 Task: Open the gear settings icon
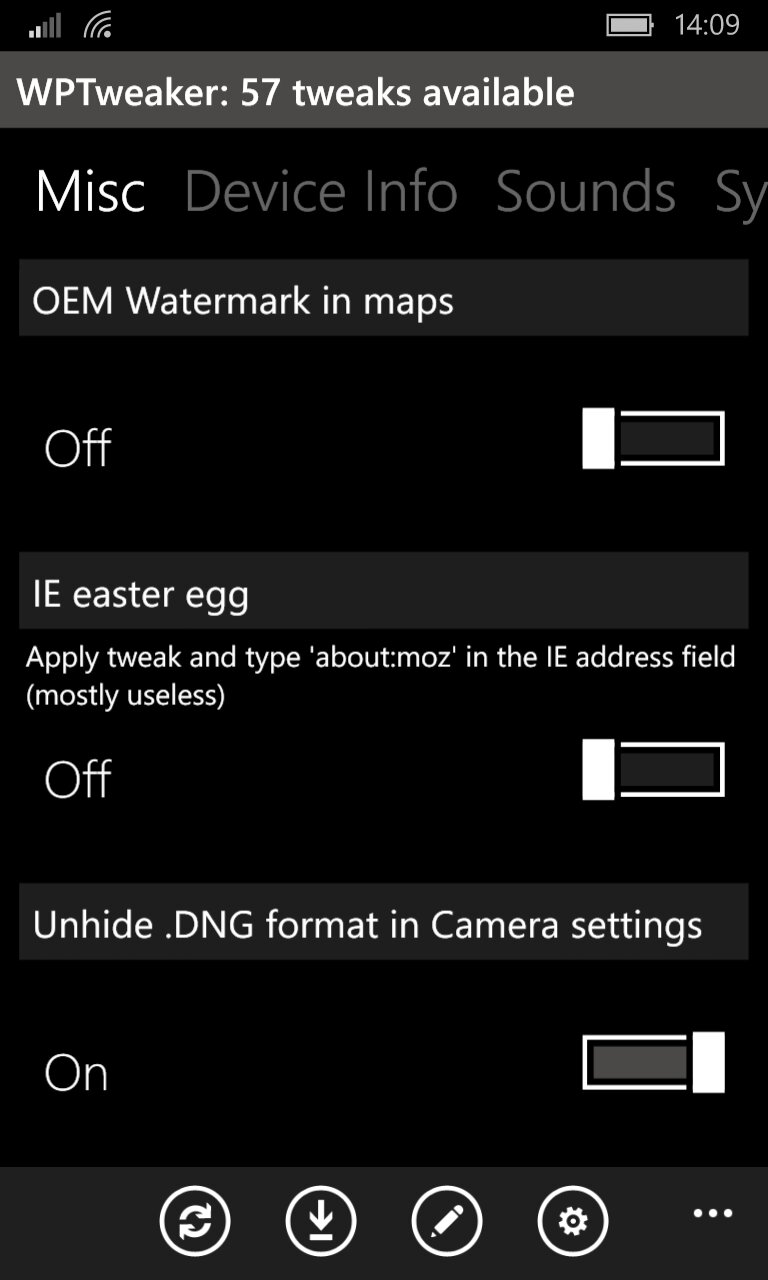click(573, 1221)
